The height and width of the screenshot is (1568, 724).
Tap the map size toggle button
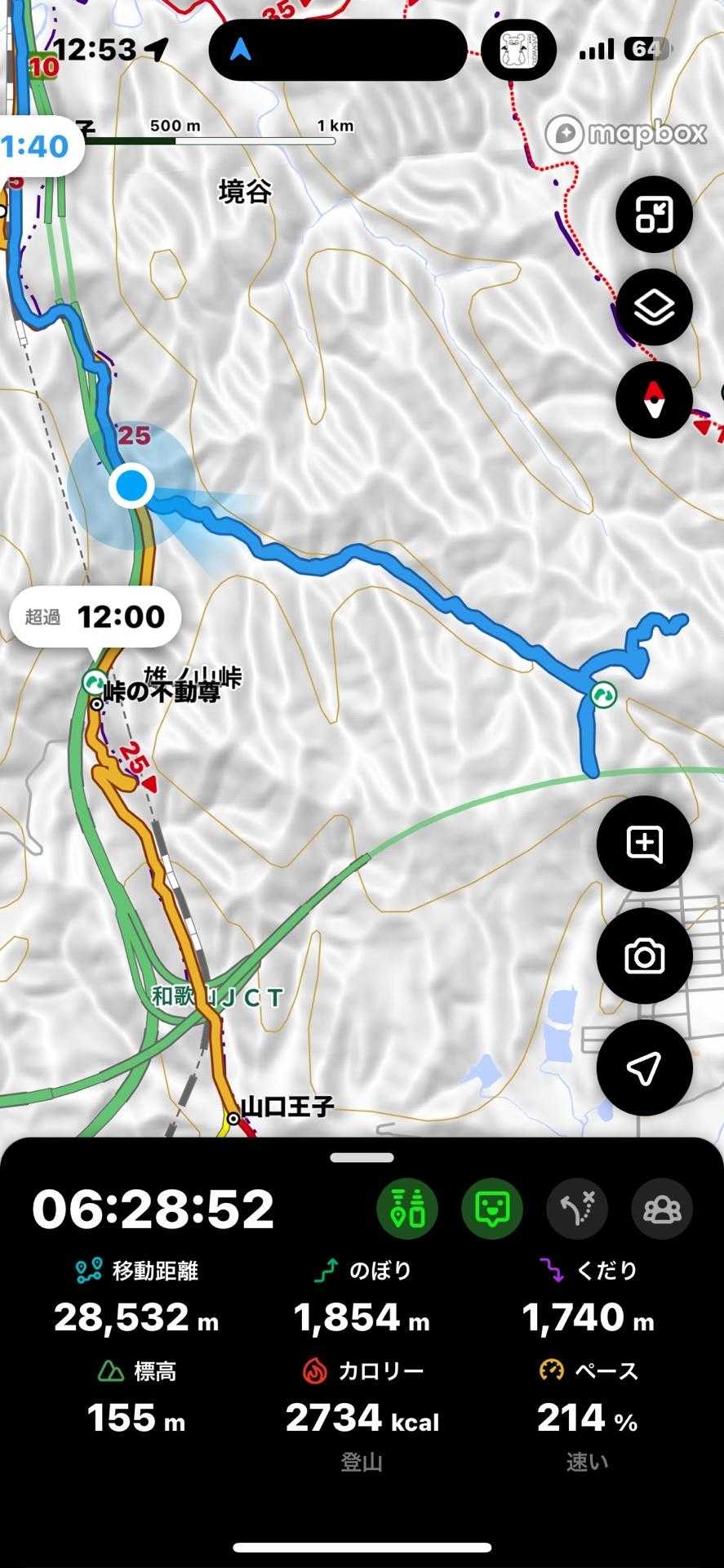654,215
